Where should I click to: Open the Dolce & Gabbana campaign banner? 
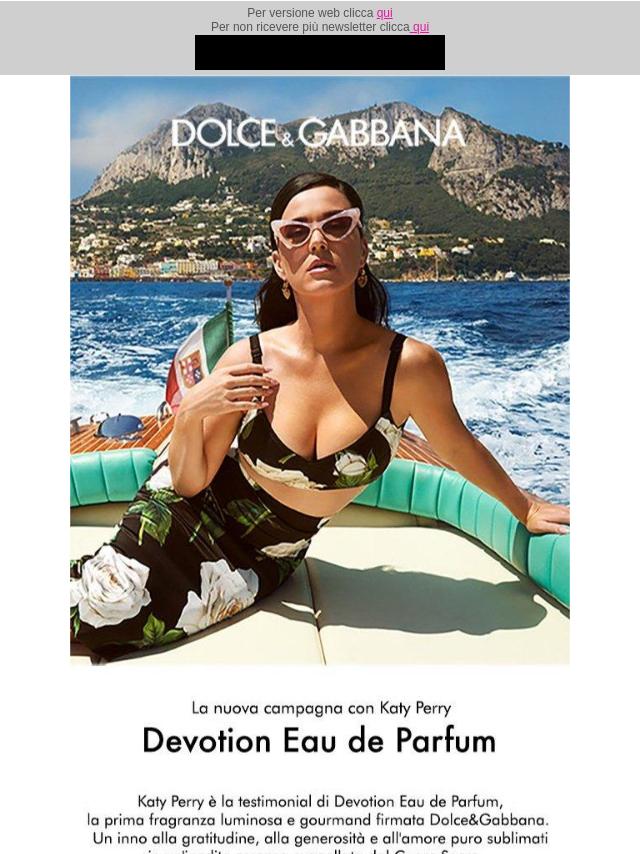[320, 370]
